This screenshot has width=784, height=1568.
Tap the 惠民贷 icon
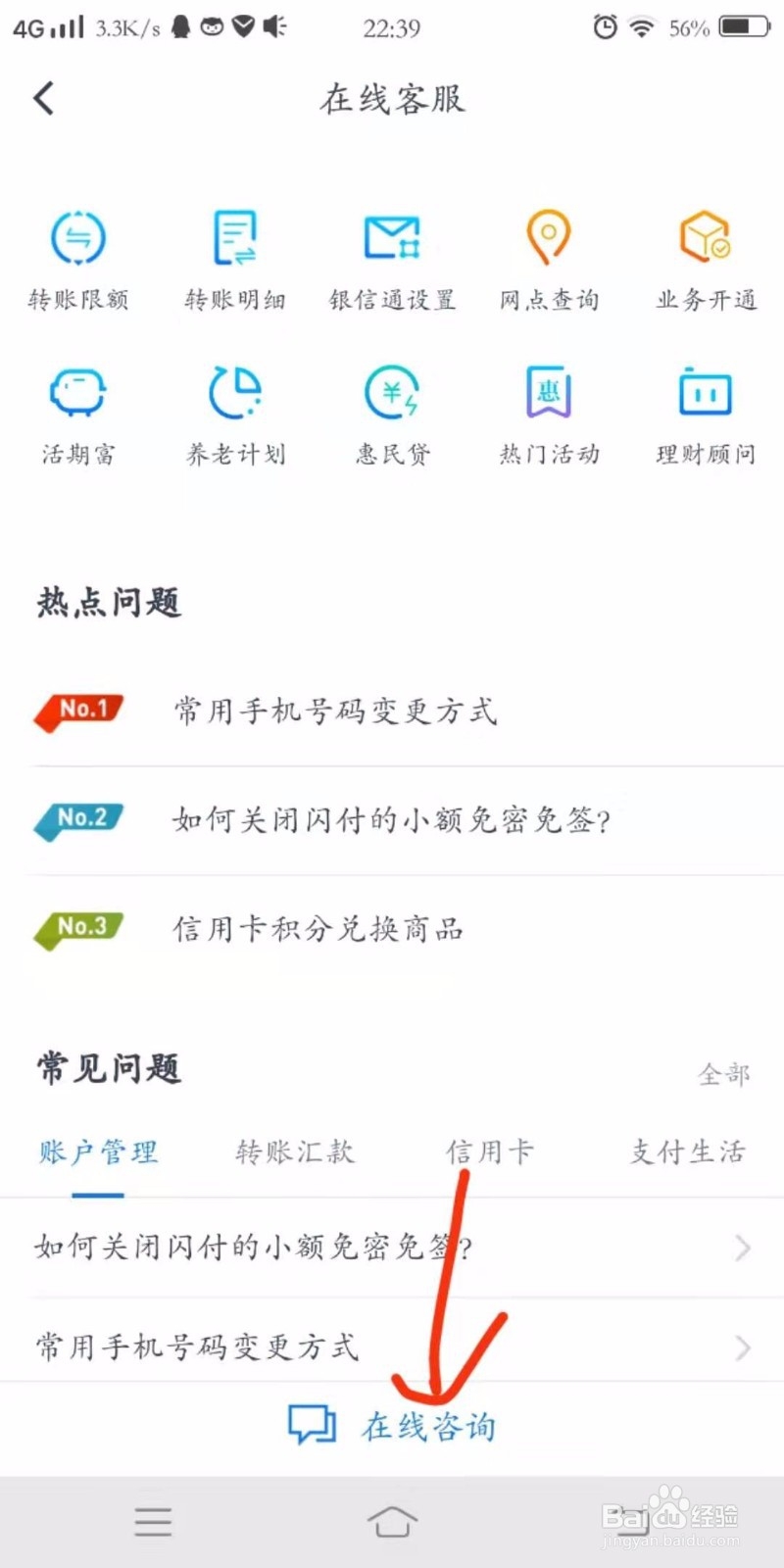(392, 412)
